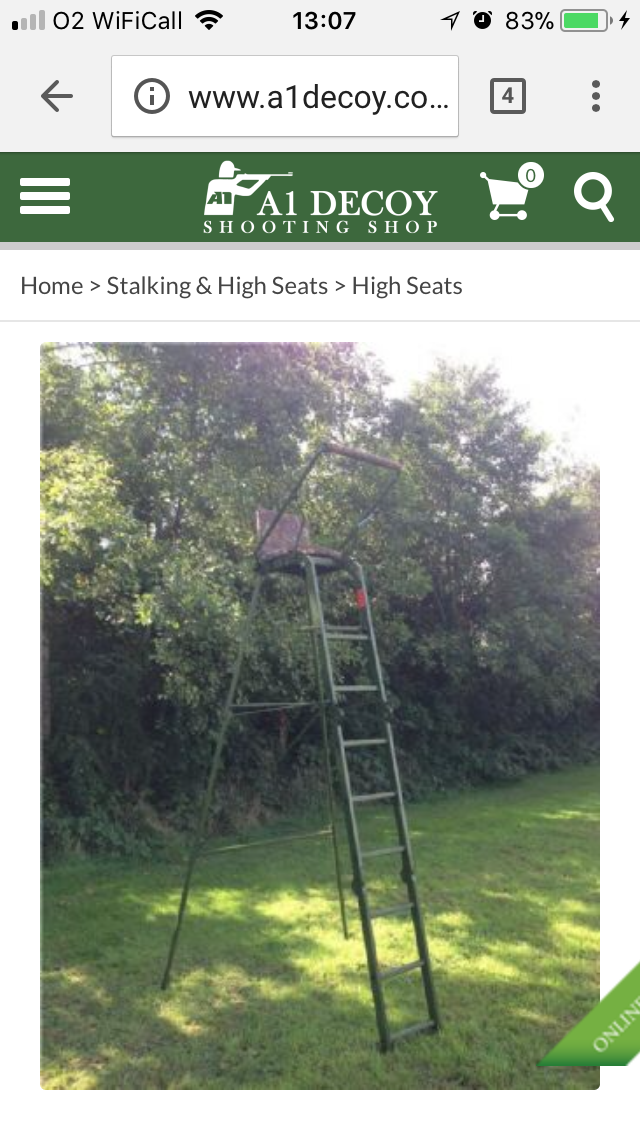Open the site hamburger menu
The height and width of the screenshot is (1136, 640).
[x=45, y=196]
